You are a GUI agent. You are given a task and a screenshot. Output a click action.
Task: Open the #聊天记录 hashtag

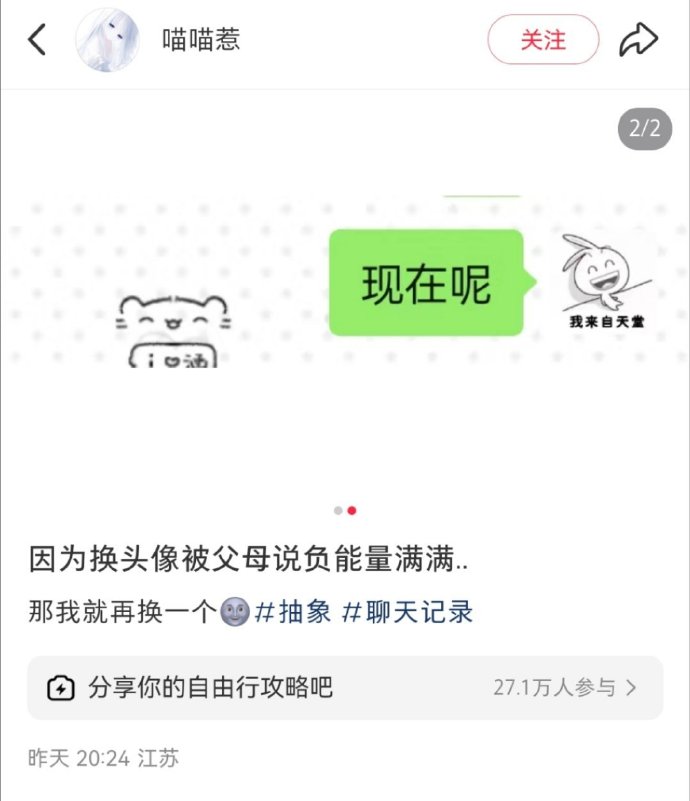coord(408,611)
